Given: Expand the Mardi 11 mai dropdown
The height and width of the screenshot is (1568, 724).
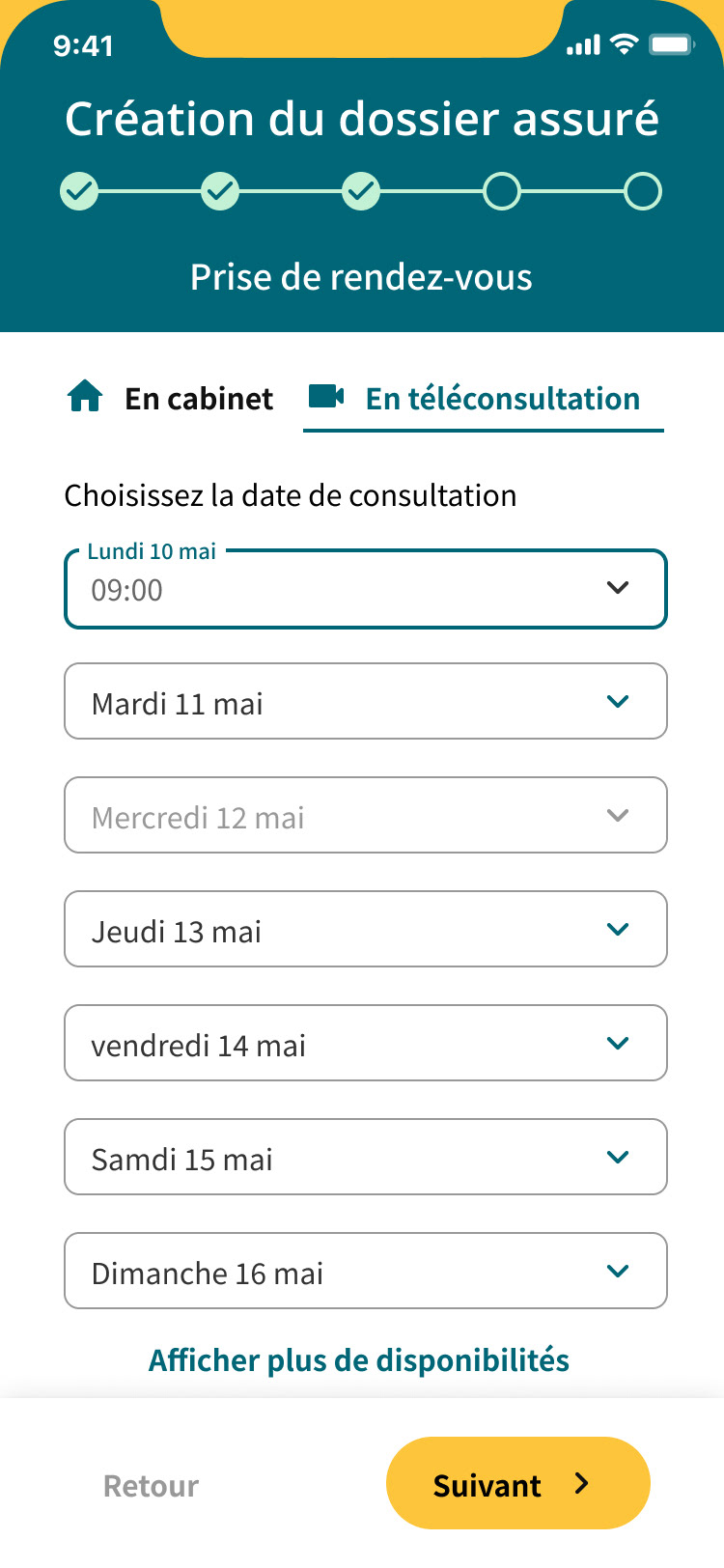Looking at the screenshot, I should 366,701.
